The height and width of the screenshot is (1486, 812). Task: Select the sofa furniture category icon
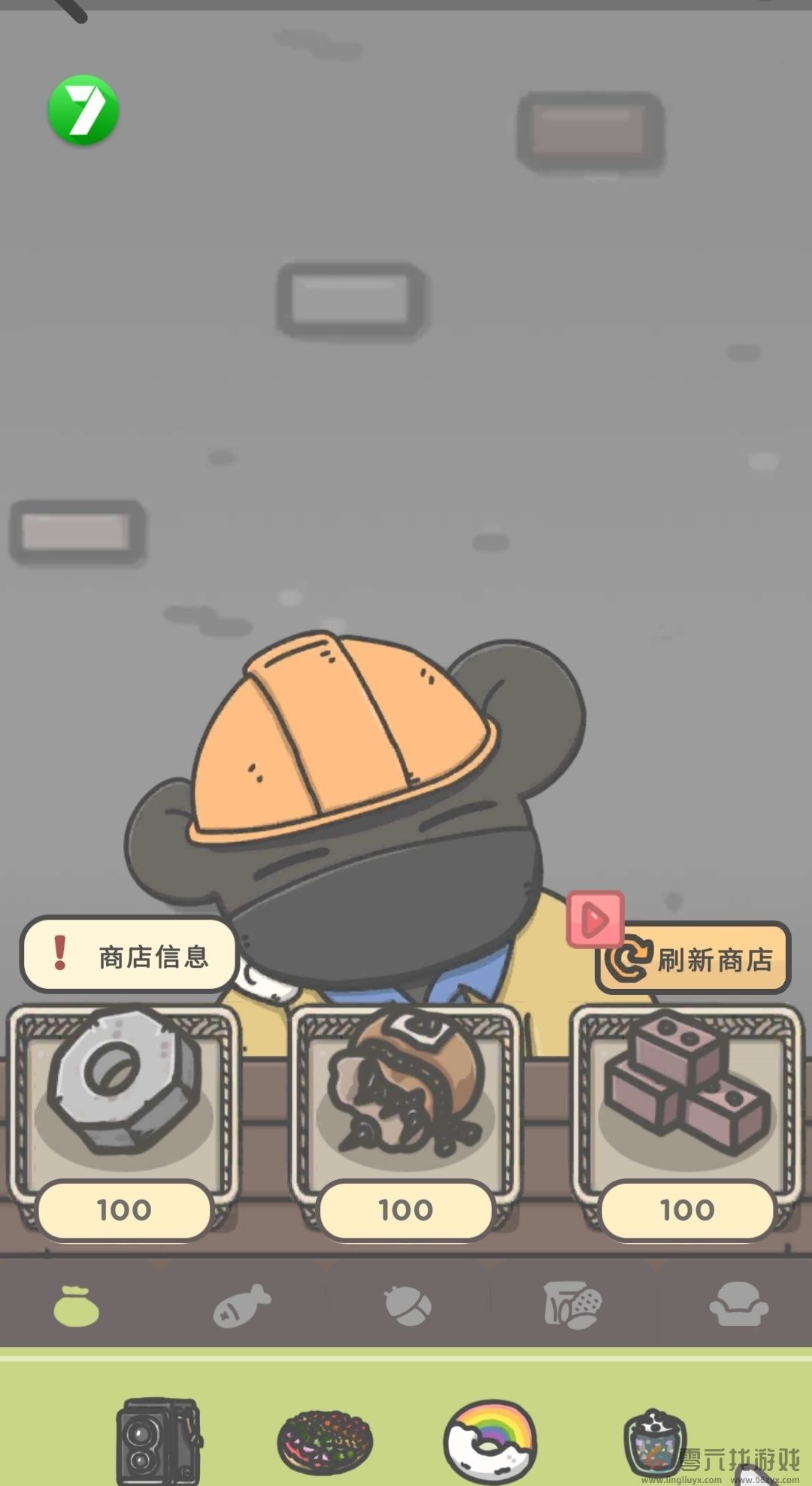[741, 1305]
